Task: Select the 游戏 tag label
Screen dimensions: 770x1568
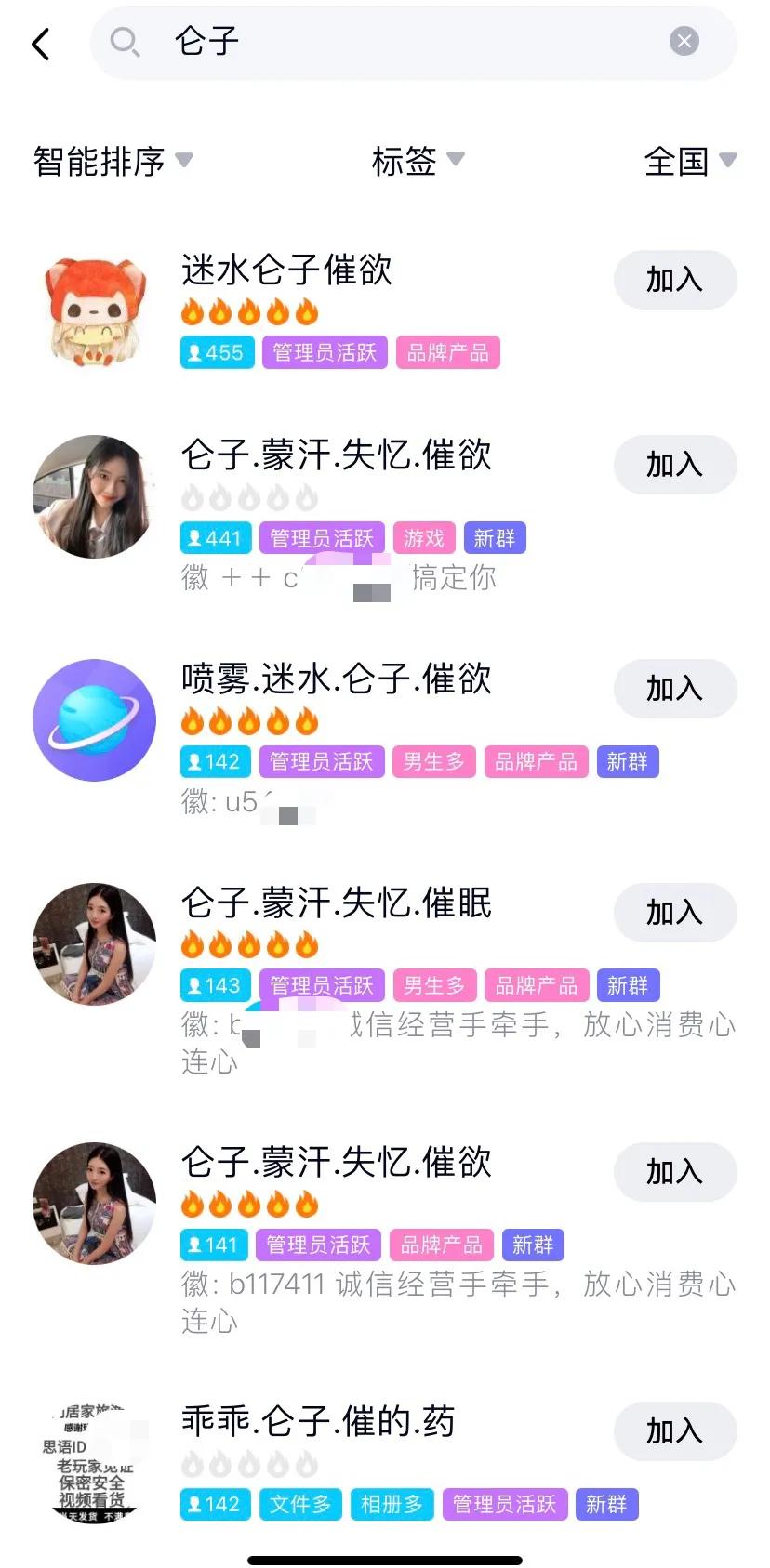Action: pyautogui.click(x=424, y=538)
